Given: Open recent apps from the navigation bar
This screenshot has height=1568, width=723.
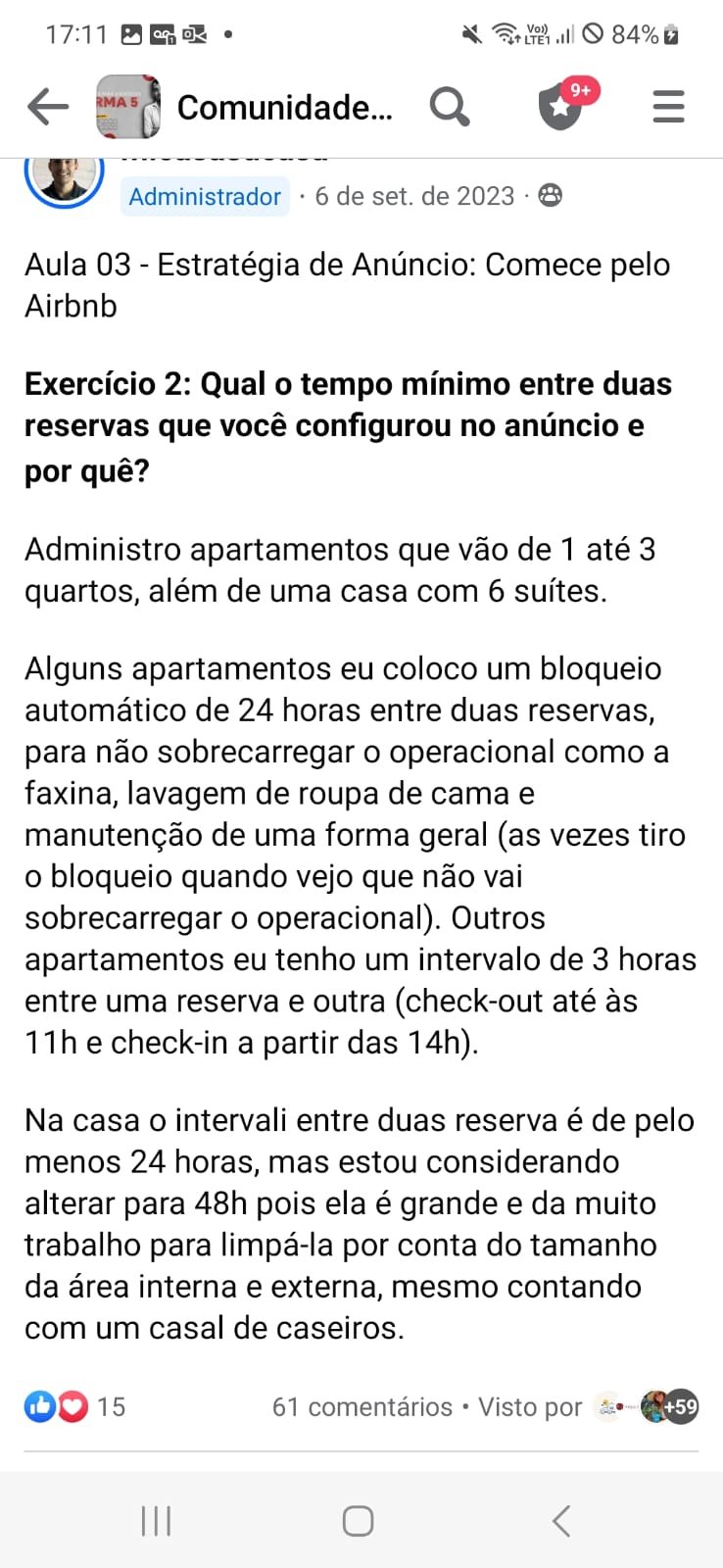Looking at the screenshot, I should [157, 1521].
